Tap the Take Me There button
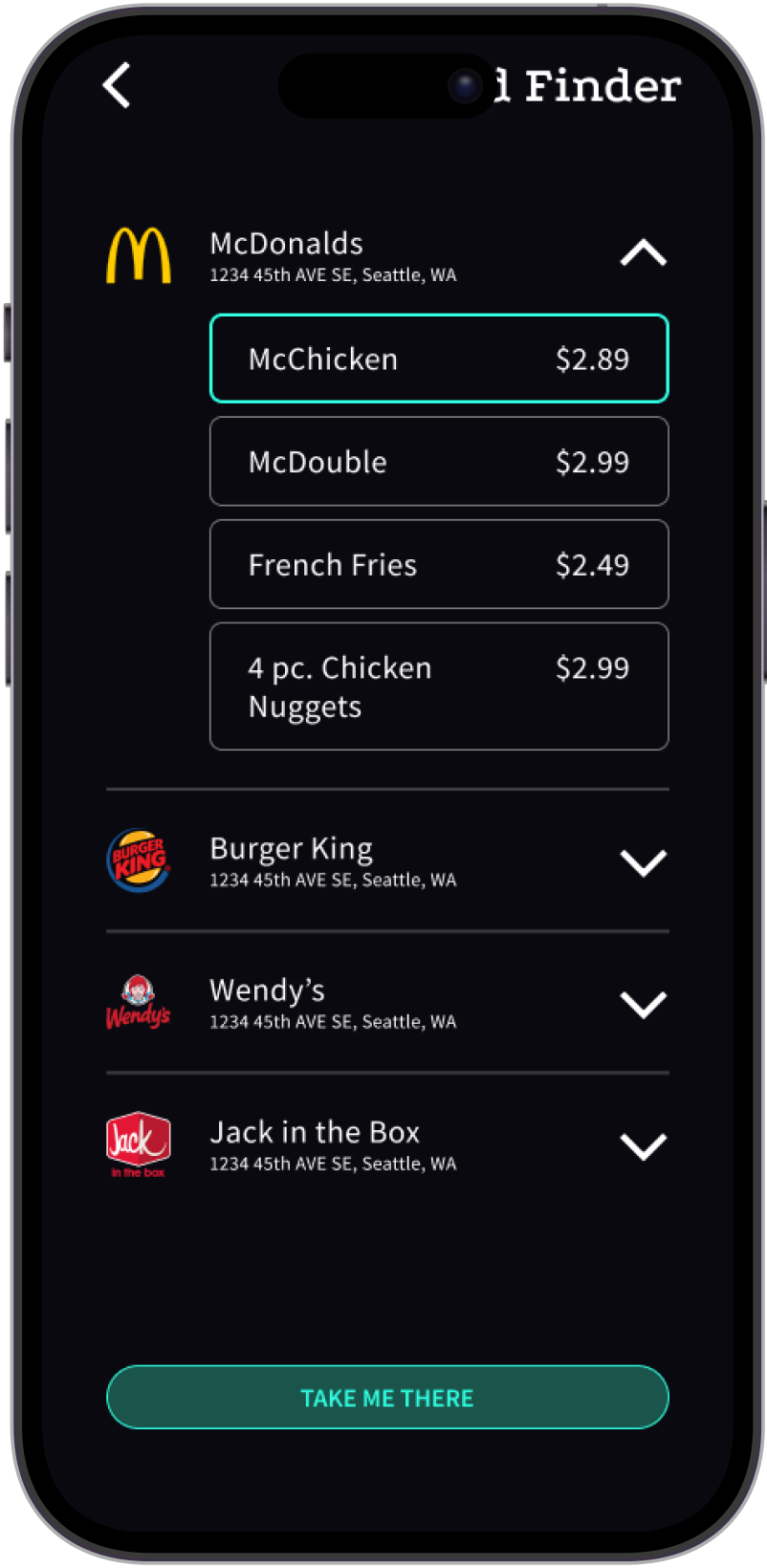This screenshot has width=767, height=1568. 387,1398
